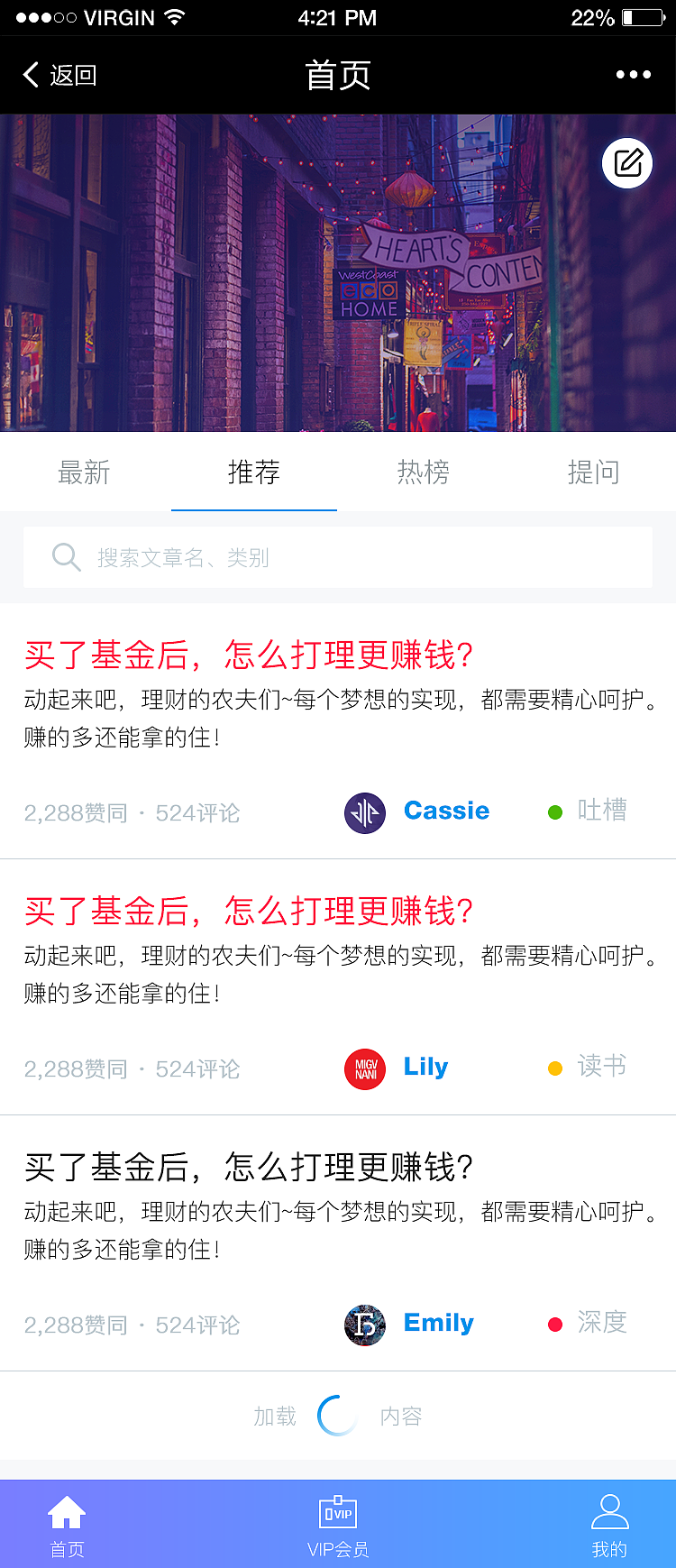The image size is (676, 1568).
Task: Tap Lily's red MIGVNANI avatar
Action: click(364, 1069)
